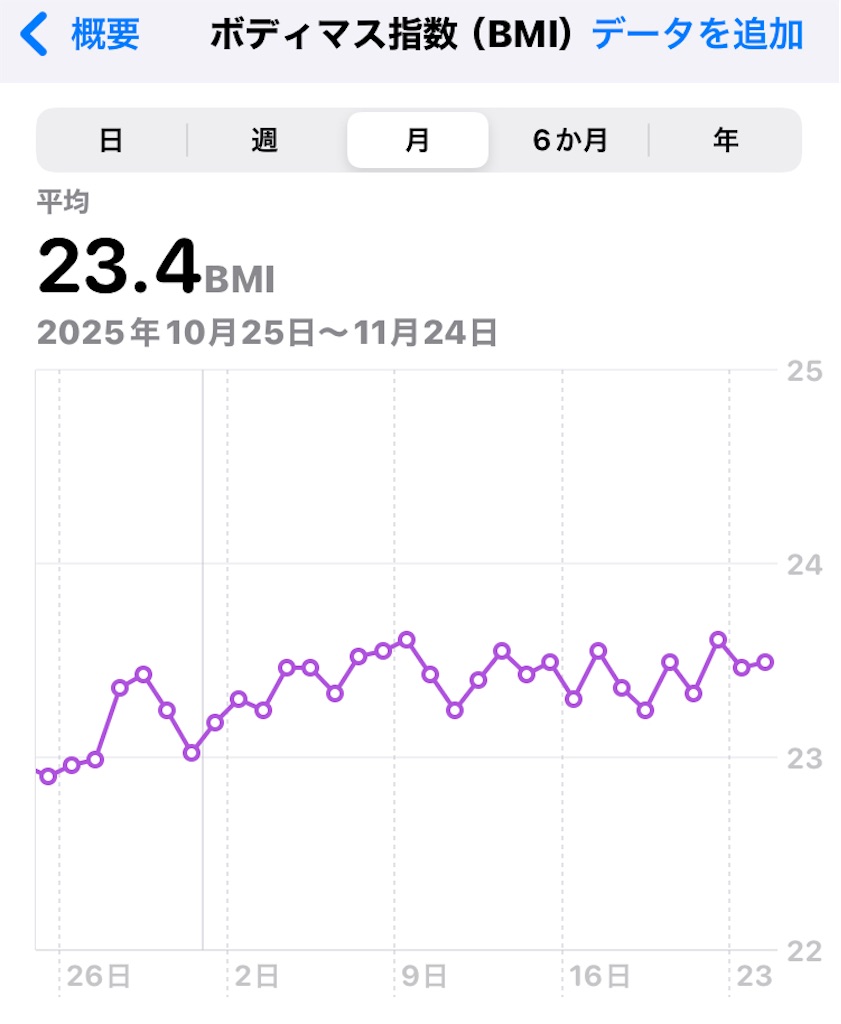Switch to the 6か月 view
841x1024 pixels.
click(x=570, y=140)
